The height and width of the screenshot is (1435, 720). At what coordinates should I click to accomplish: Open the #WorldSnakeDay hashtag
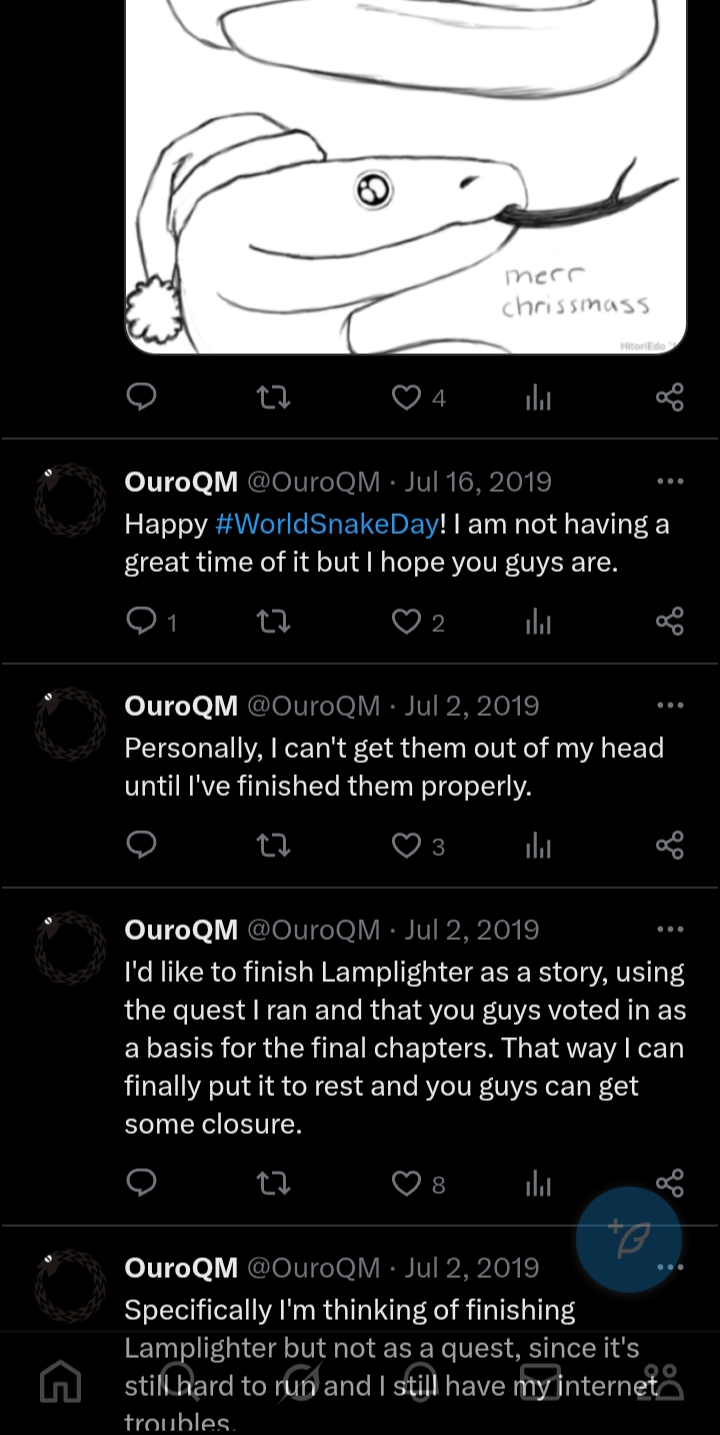(x=326, y=524)
